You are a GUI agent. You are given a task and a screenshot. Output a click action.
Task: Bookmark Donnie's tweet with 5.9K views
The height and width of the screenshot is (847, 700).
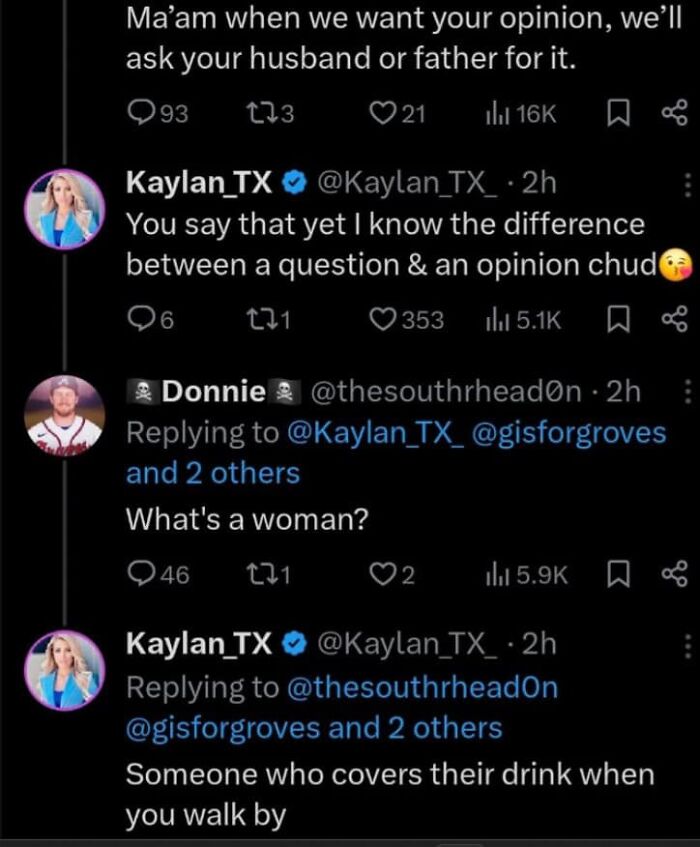coord(617,573)
